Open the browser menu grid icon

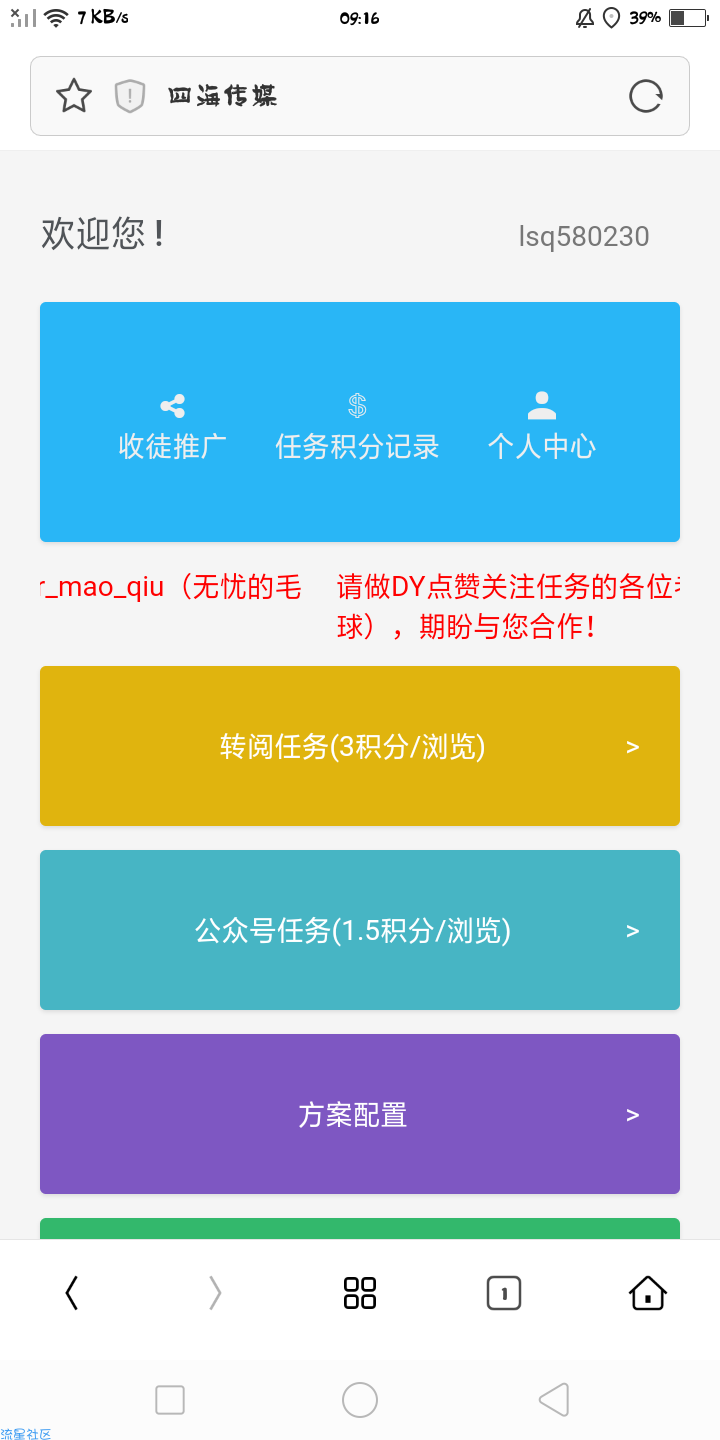pos(360,1293)
